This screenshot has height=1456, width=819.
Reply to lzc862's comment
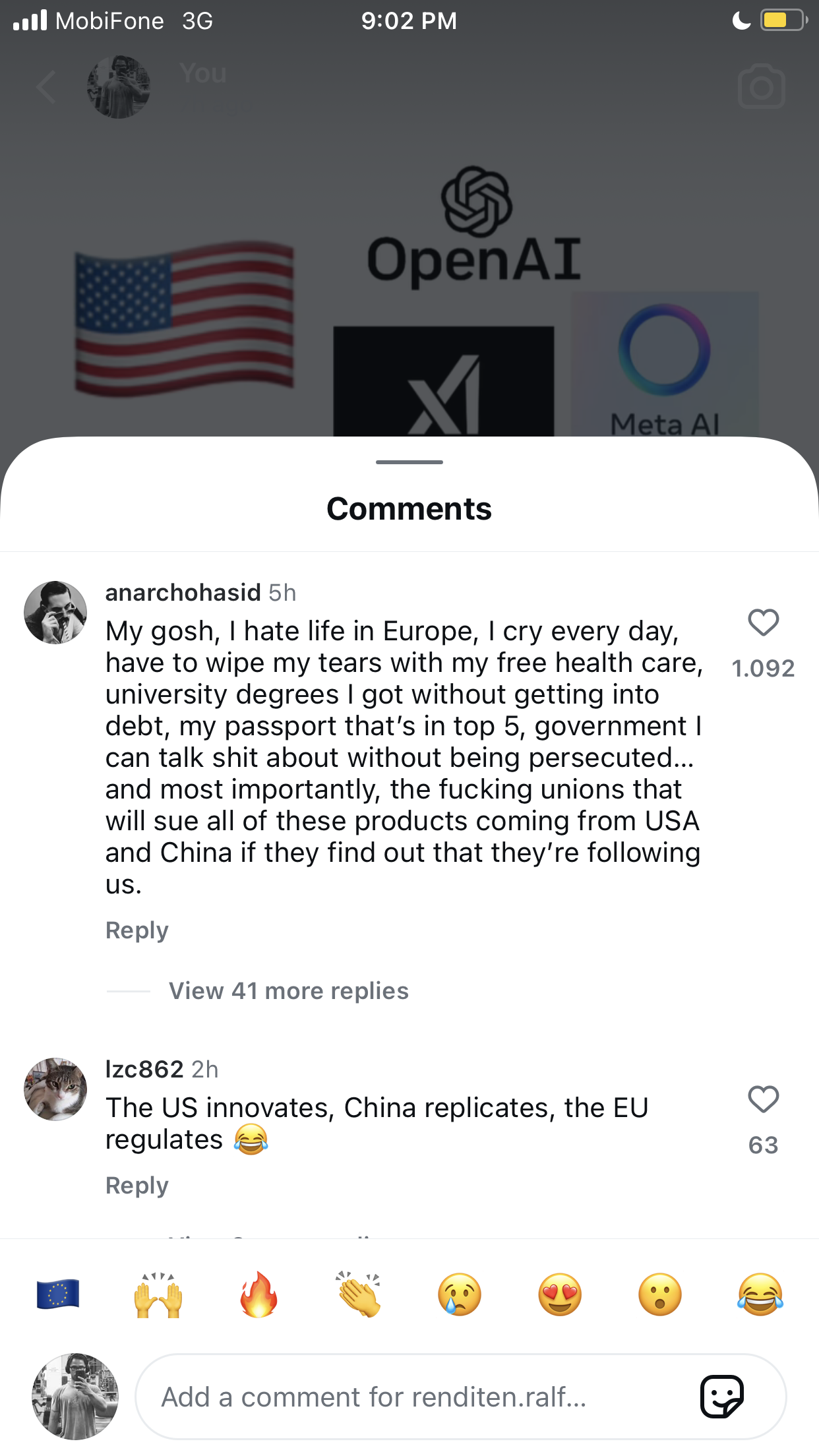(137, 1185)
